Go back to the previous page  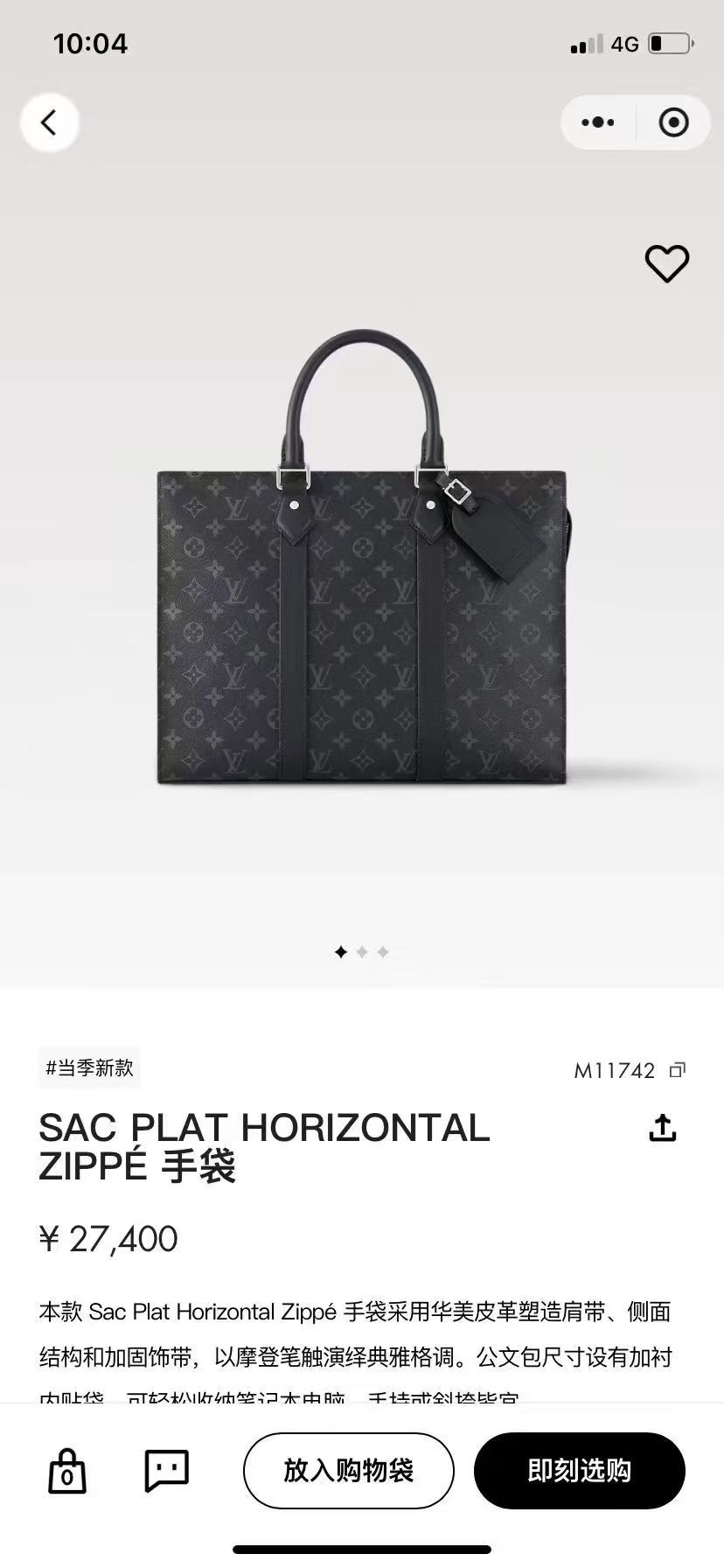[49, 122]
